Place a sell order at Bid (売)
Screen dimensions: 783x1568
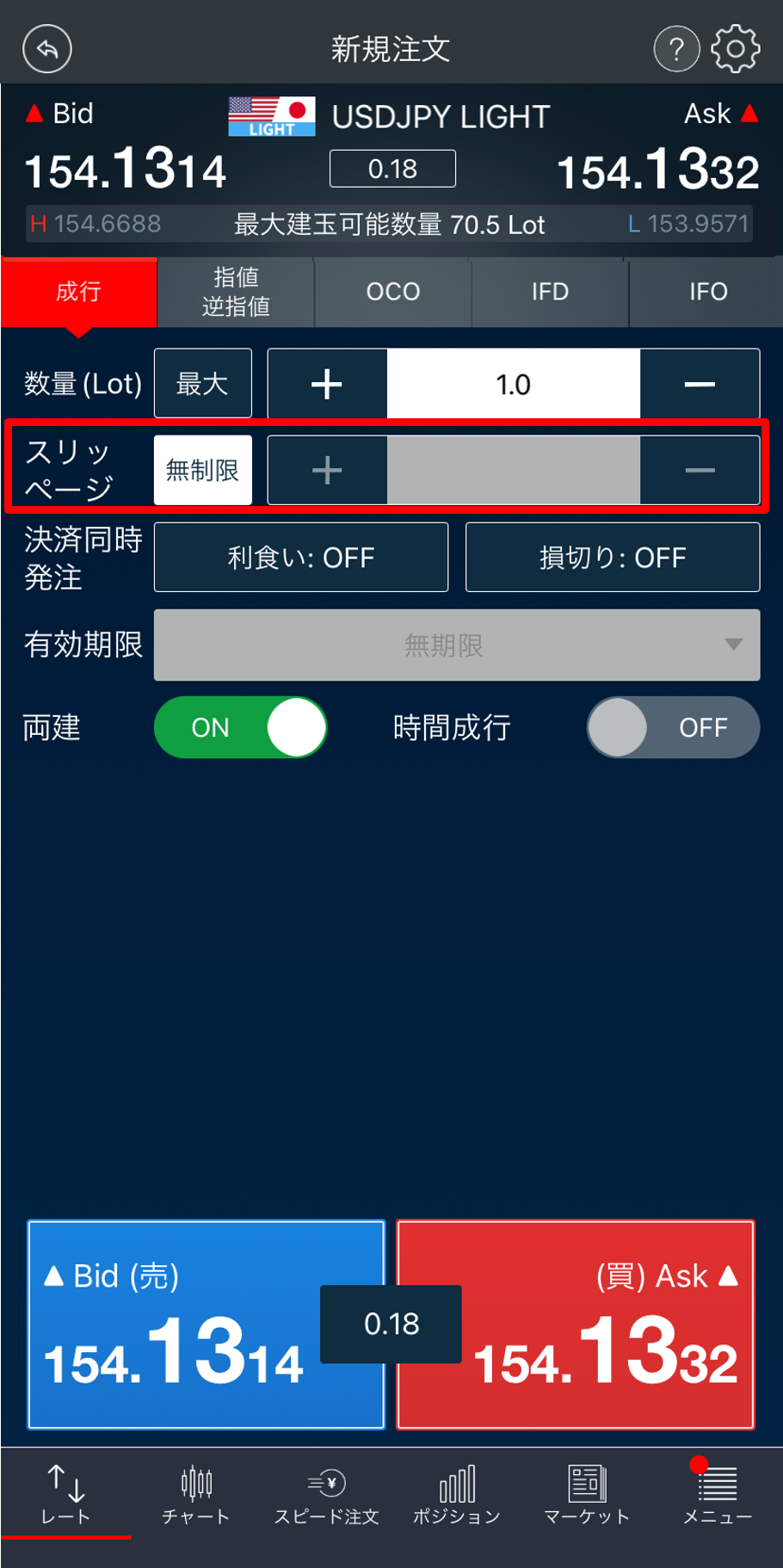[x=206, y=1324]
